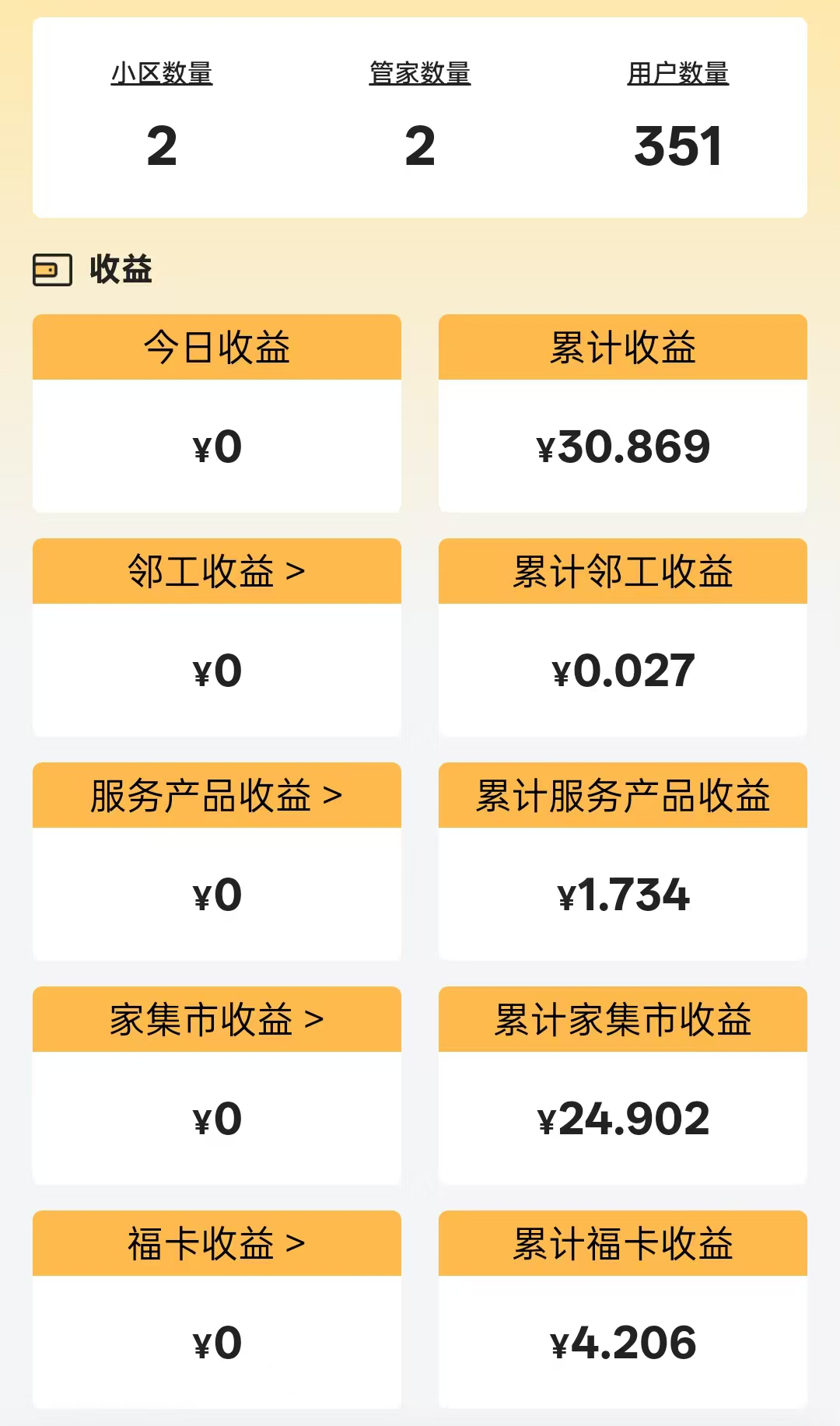Open 福卡收益 details
Screen dimensions: 840x1426
(x=216, y=1243)
